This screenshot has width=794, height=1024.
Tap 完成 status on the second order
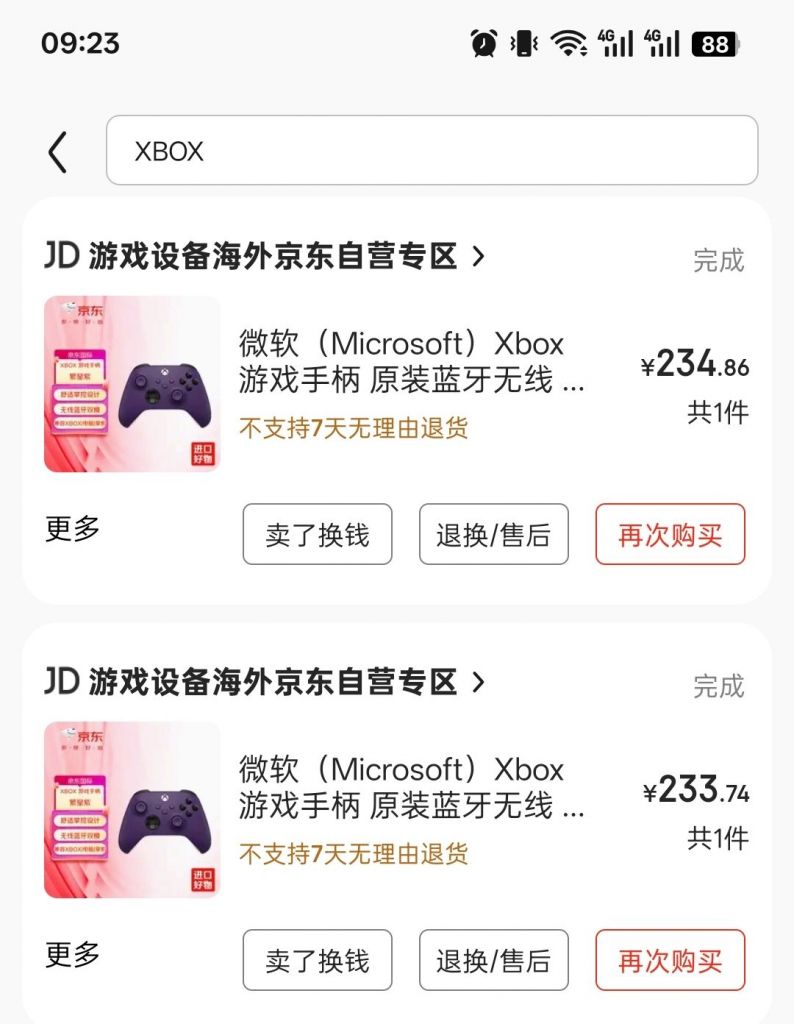(x=718, y=686)
